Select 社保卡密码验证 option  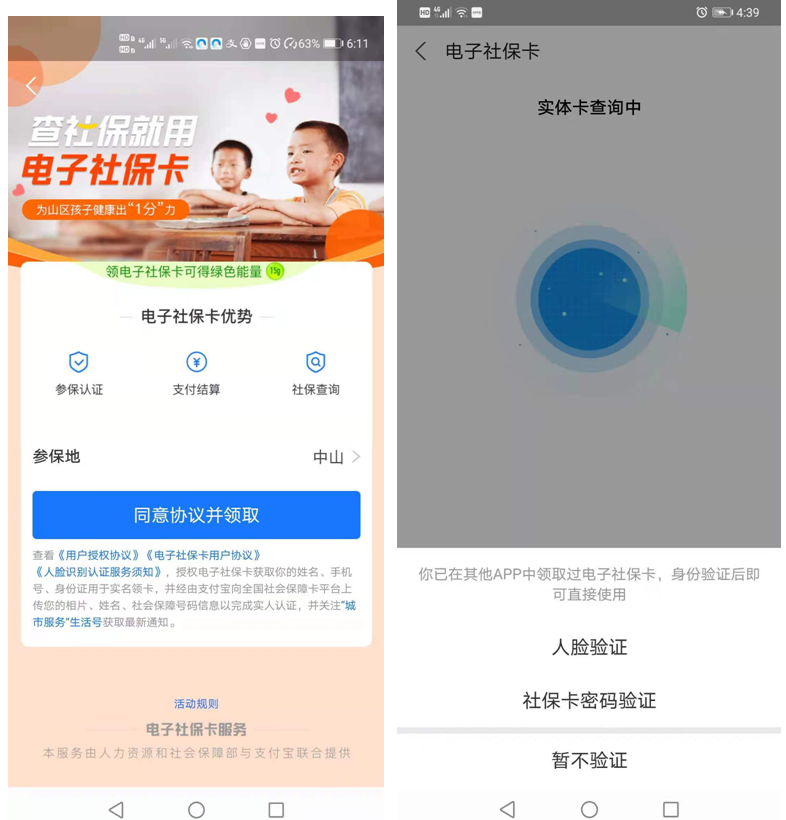[x=589, y=701]
